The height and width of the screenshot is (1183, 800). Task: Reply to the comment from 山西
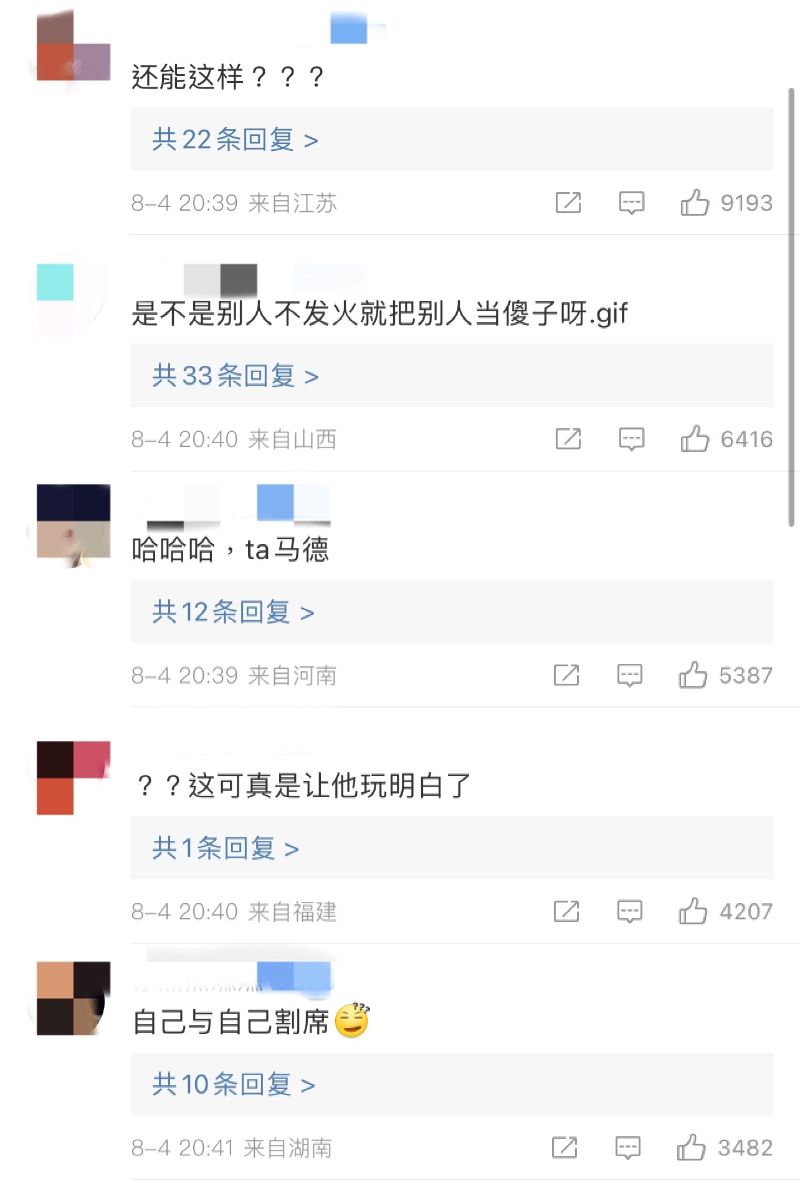tap(631, 439)
